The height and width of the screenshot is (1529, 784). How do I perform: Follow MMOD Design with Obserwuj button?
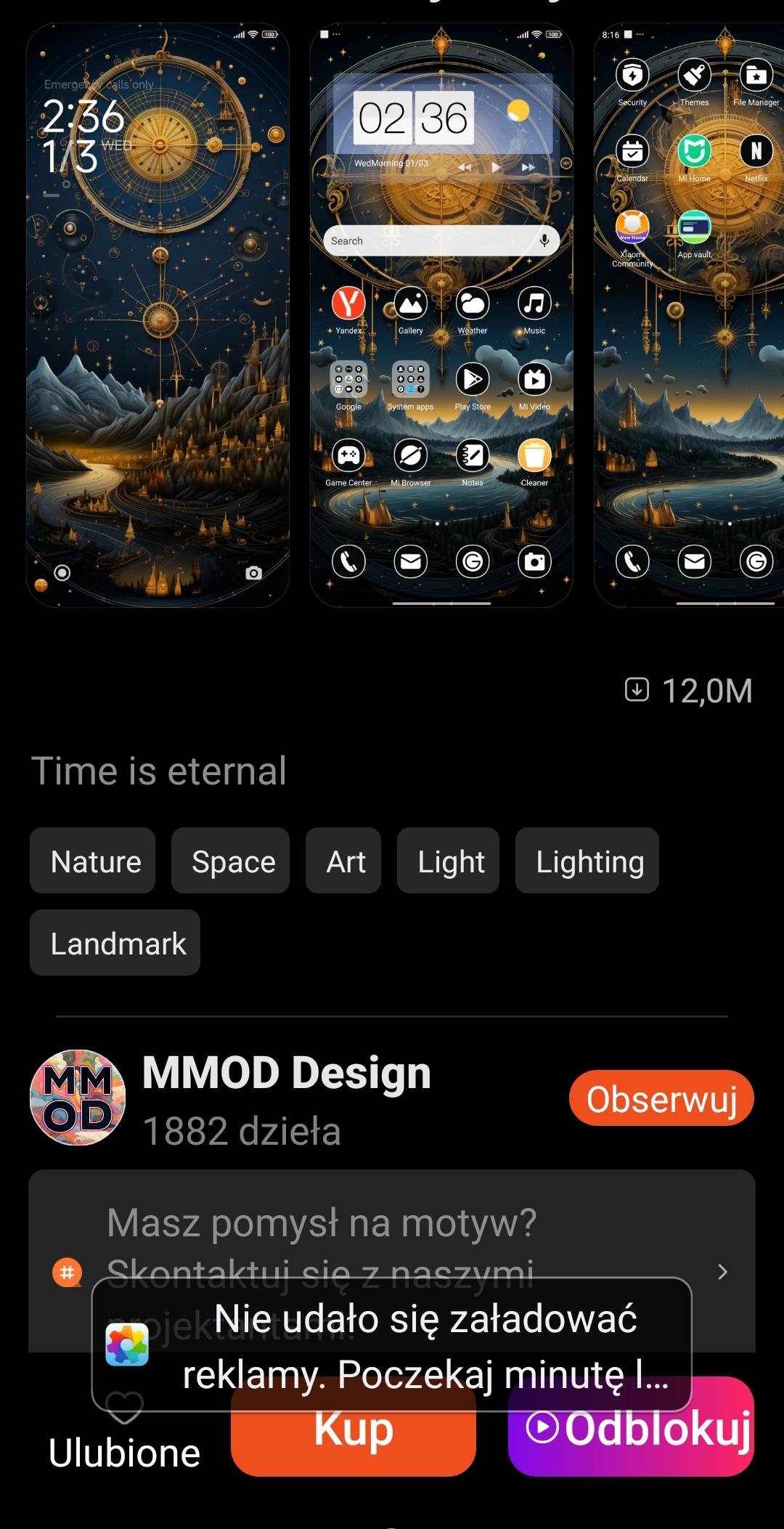(x=661, y=1098)
